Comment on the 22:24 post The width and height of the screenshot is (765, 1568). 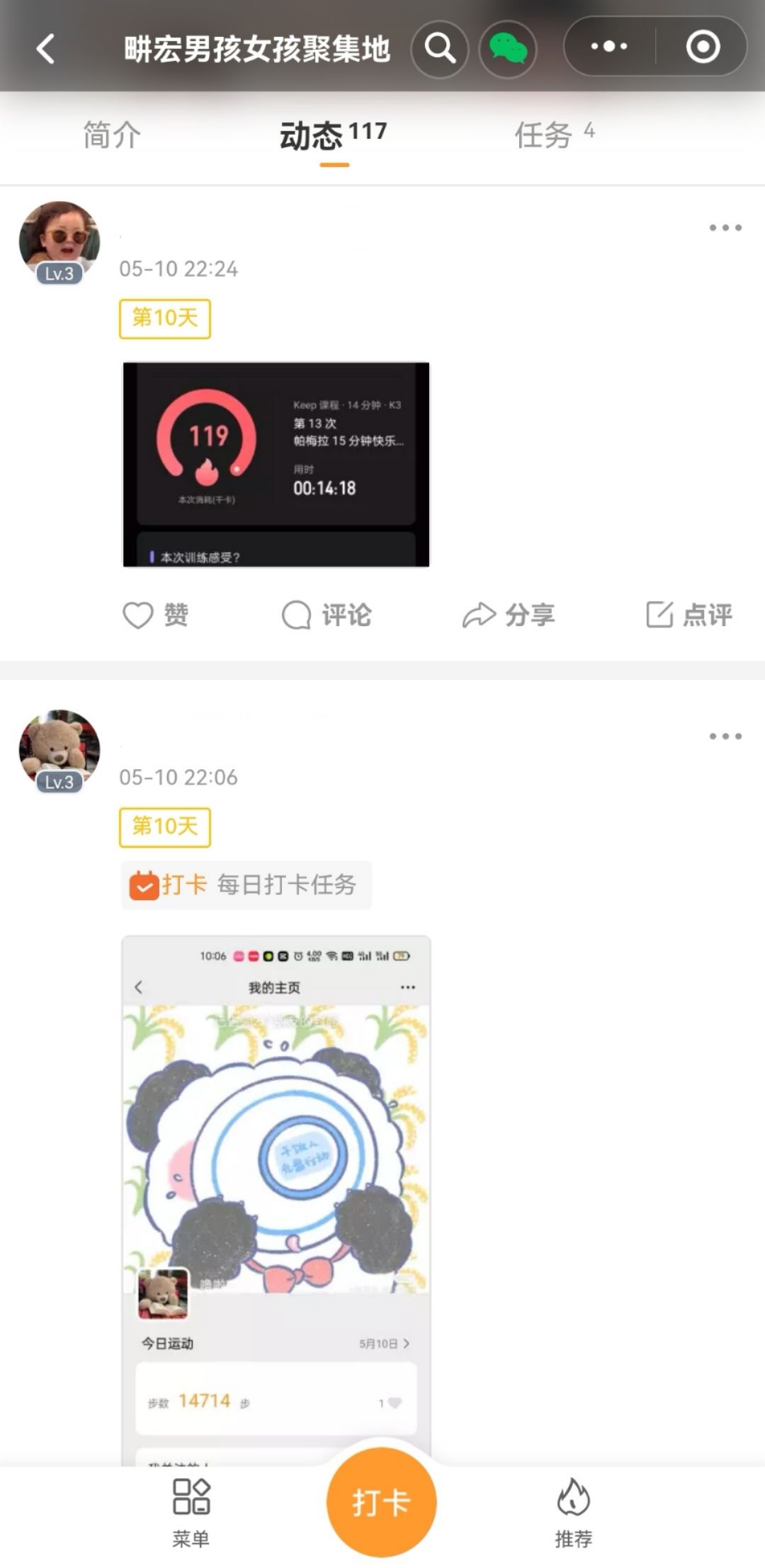pos(327,615)
